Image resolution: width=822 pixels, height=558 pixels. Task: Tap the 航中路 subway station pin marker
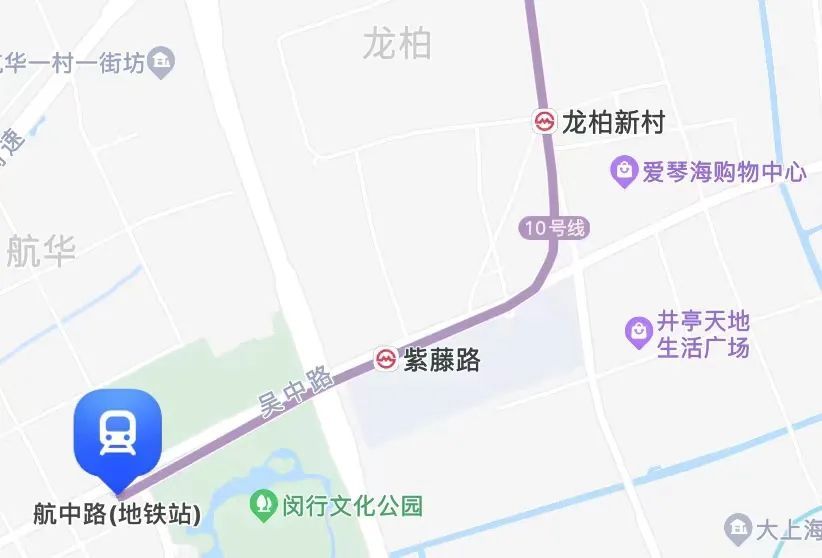point(118,437)
